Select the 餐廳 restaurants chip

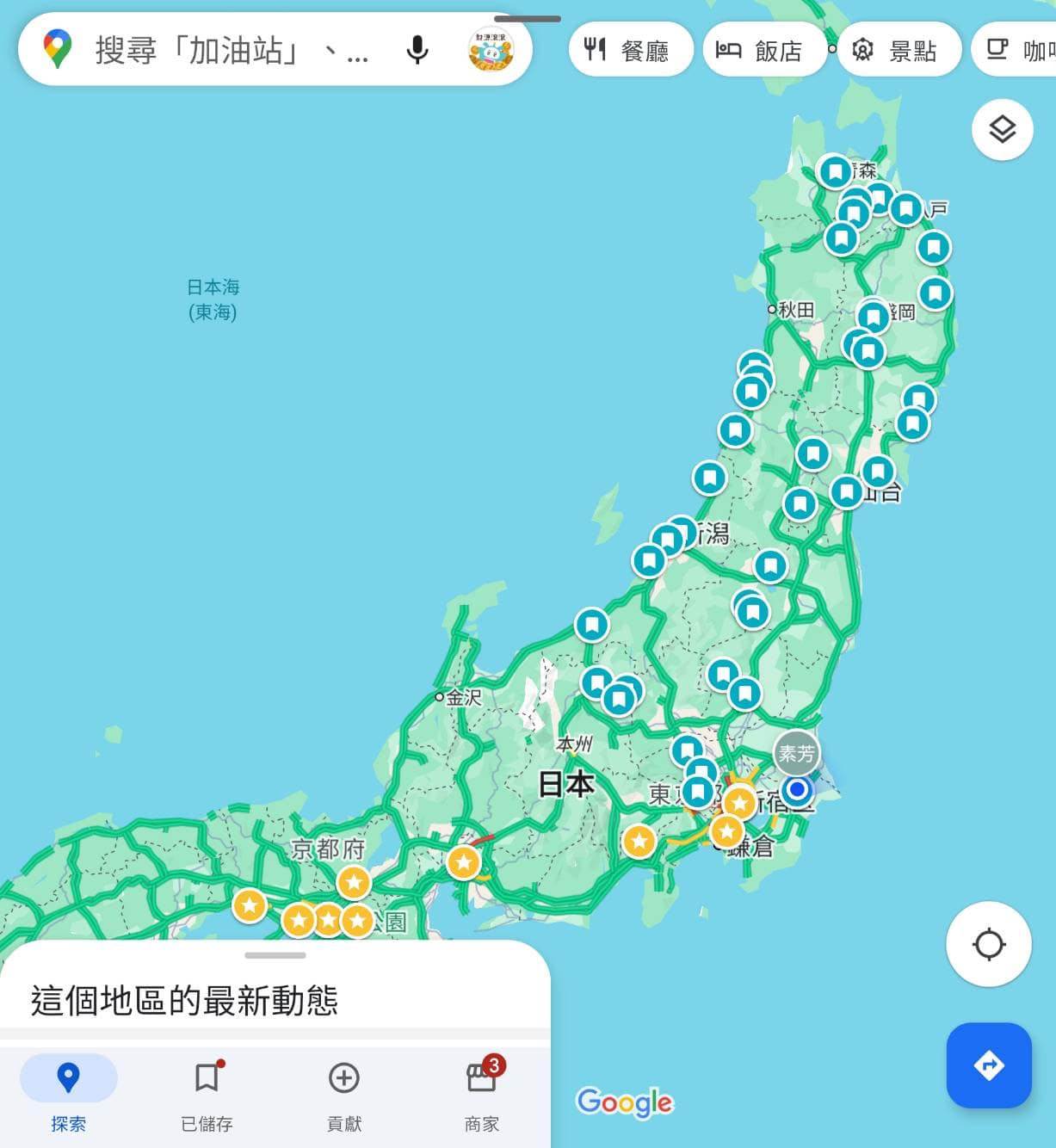tap(630, 50)
